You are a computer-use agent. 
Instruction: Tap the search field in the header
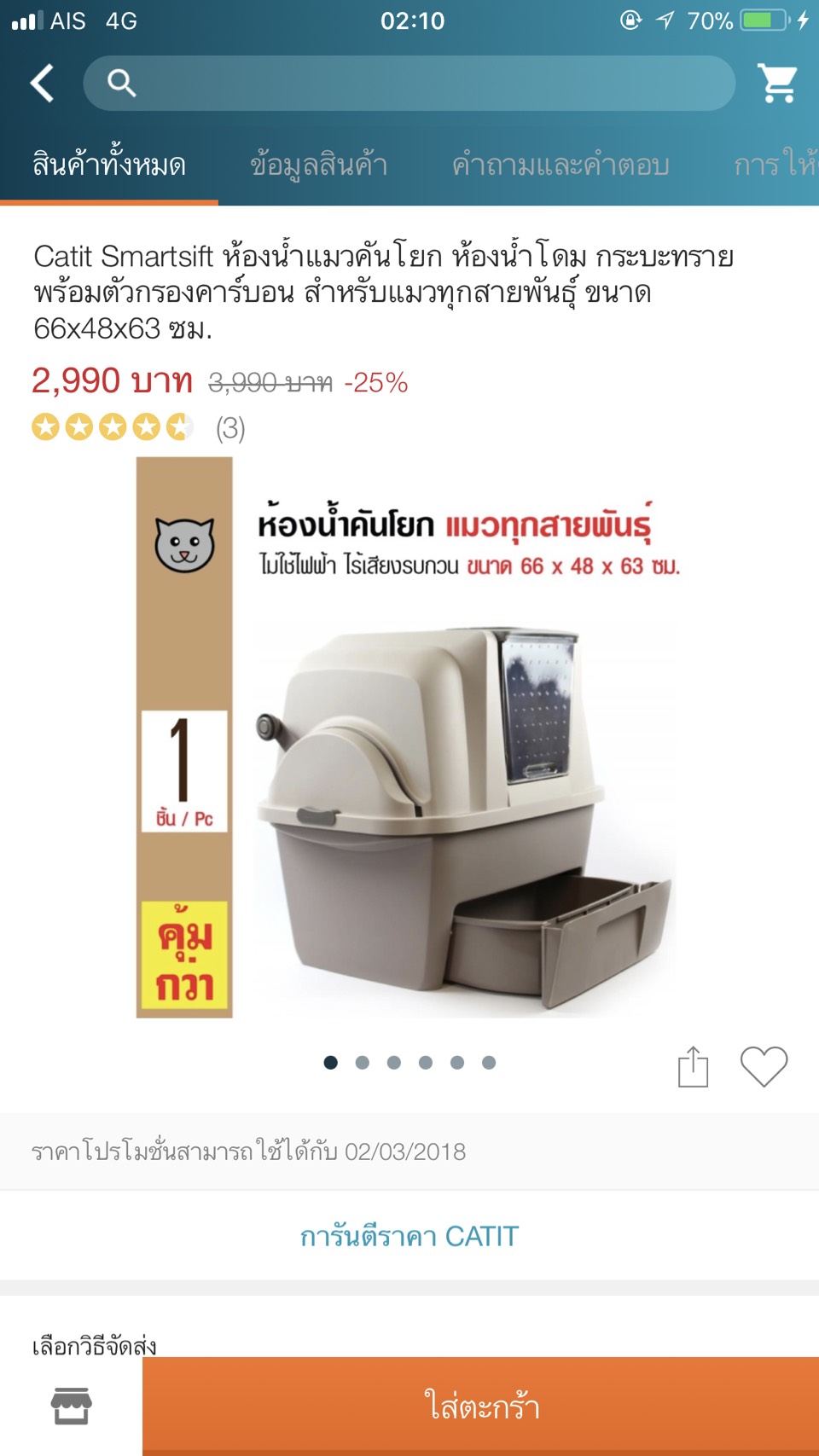point(409,84)
